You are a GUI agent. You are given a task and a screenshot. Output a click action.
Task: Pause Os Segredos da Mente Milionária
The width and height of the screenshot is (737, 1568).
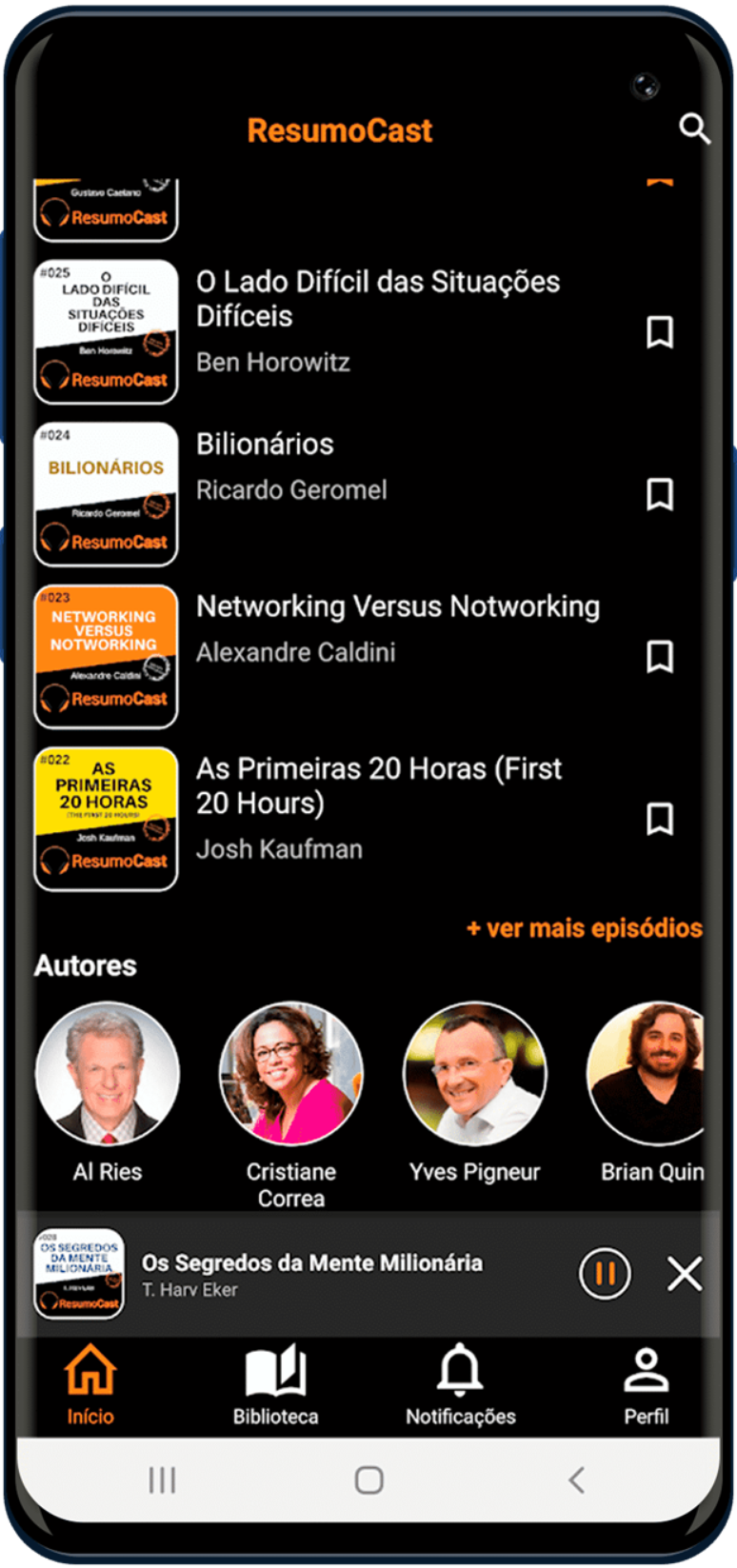click(605, 1273)
